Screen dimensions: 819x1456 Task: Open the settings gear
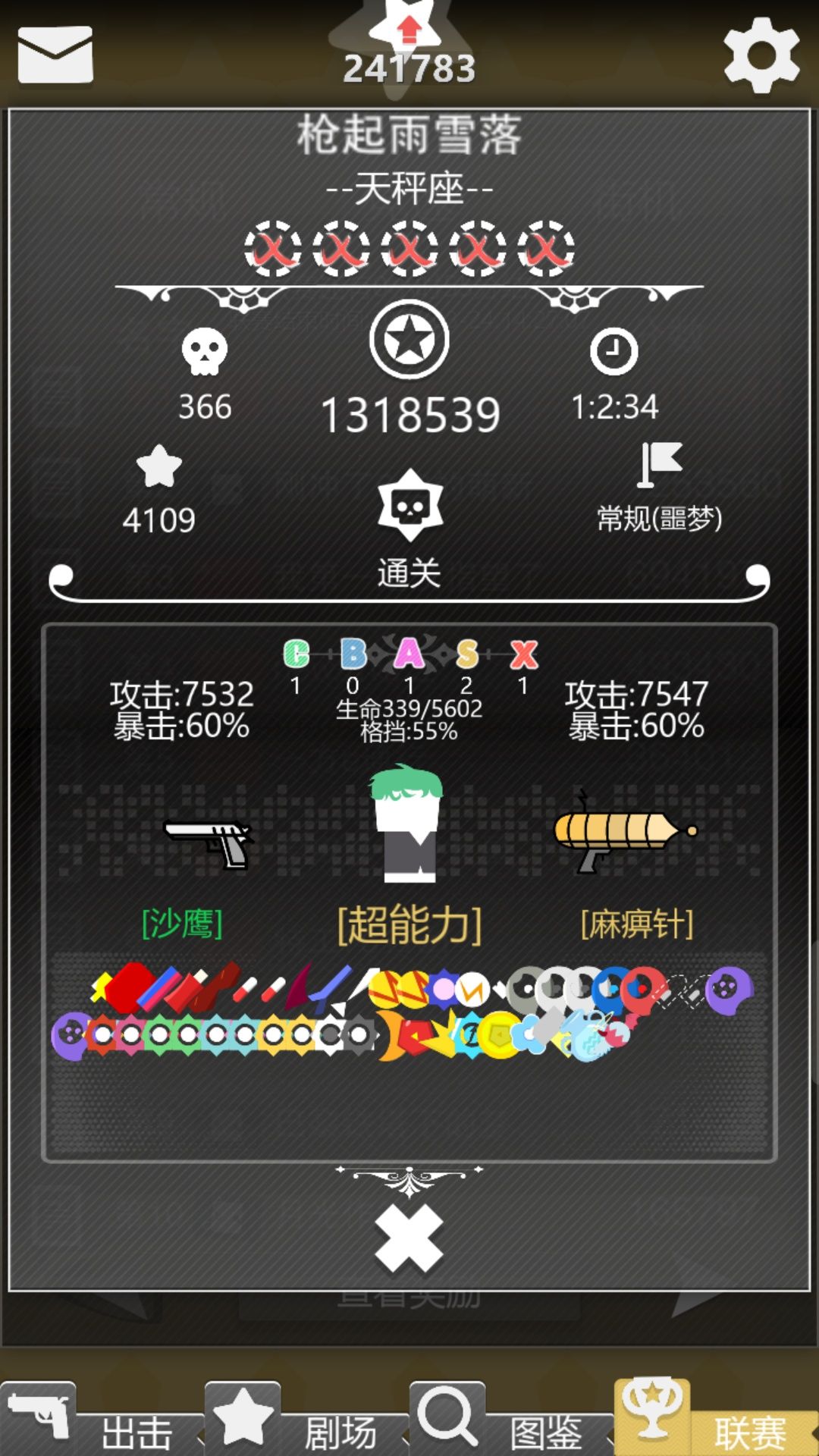(762, 55)
